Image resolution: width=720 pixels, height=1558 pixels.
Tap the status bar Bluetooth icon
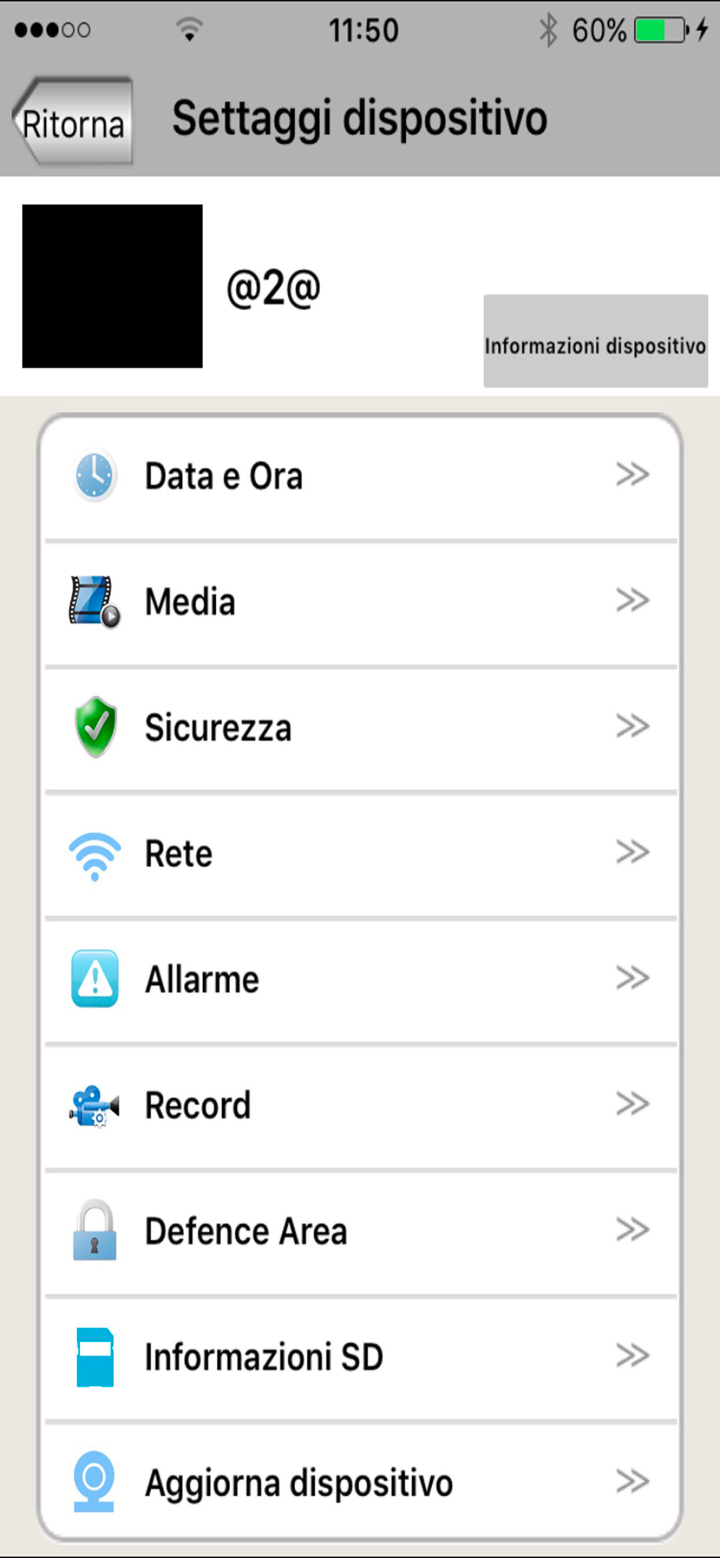[x=548, y=29]
